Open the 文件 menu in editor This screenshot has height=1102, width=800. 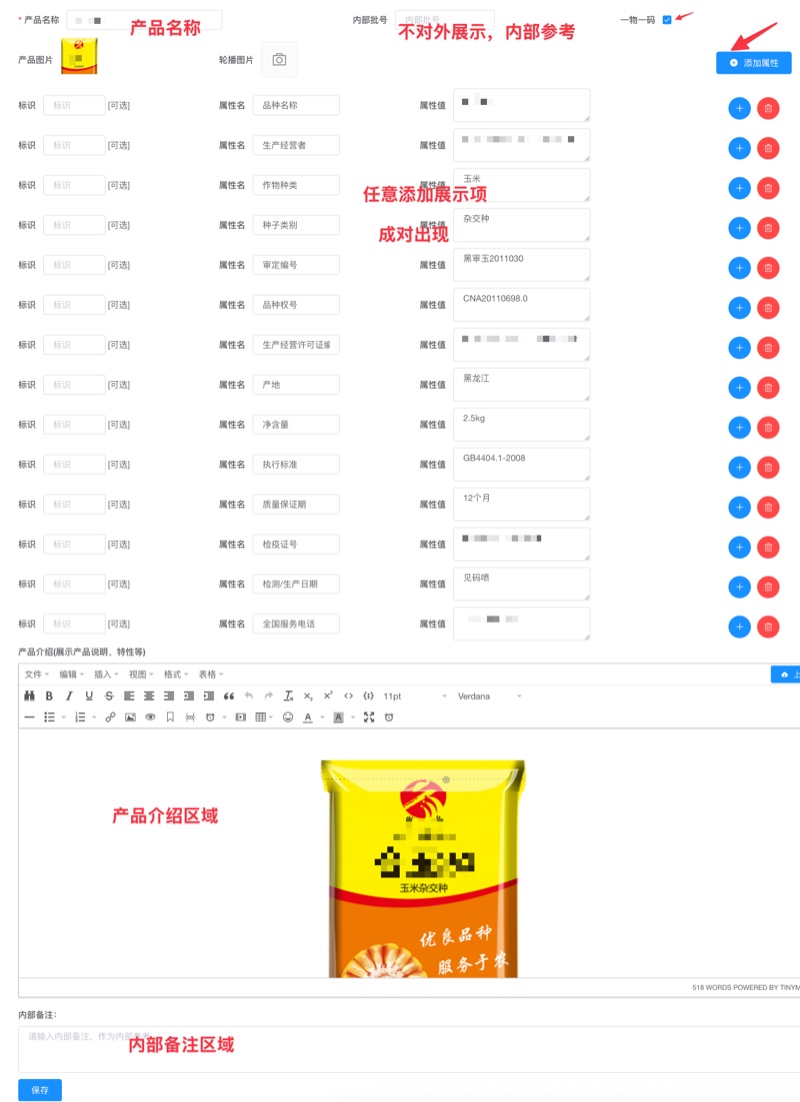pyautogui.click(x=34, y=675)
